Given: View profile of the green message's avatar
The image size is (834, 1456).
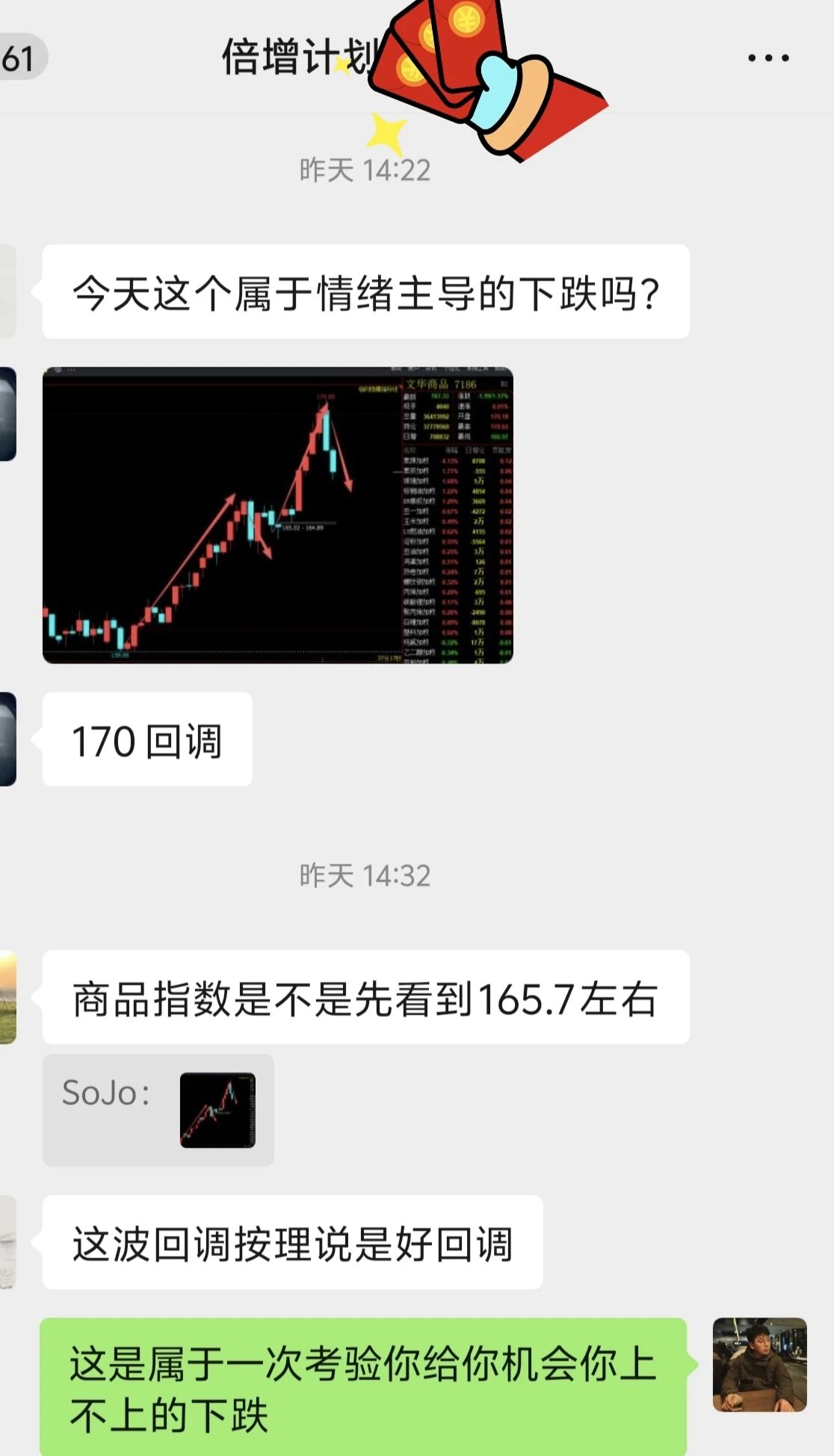Looking at the screenshot, I should 759,1364.
